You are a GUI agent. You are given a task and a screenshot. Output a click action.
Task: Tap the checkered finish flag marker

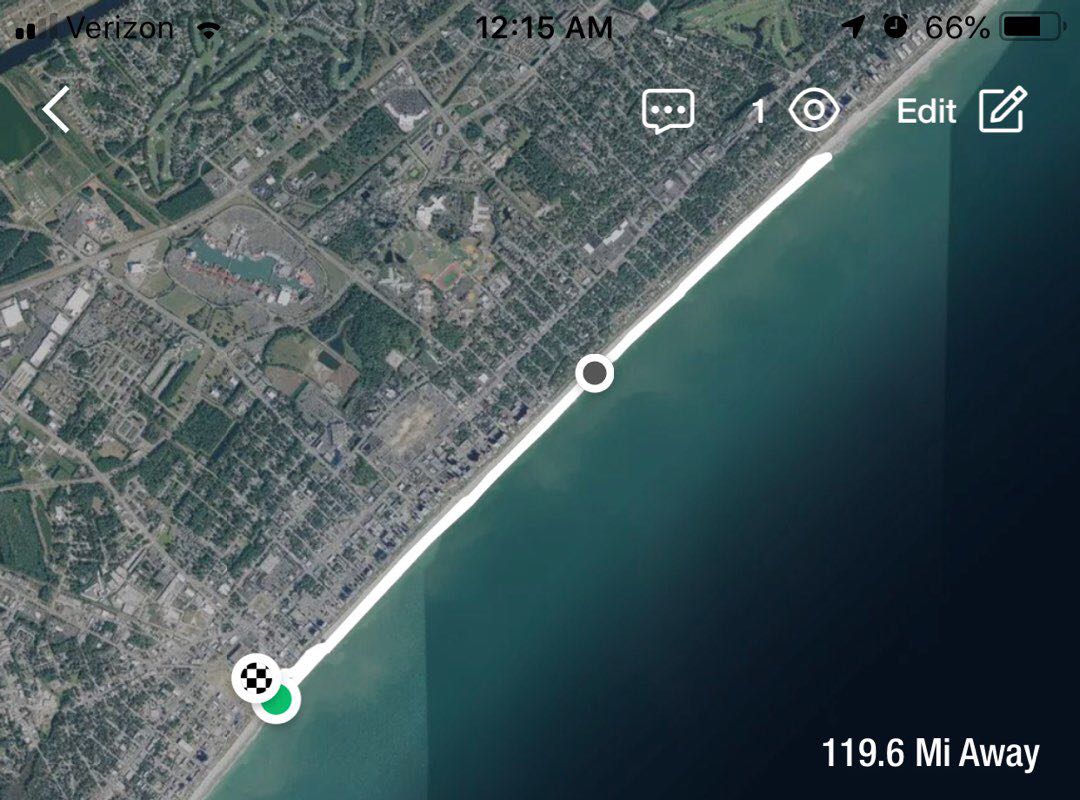click(x=257, y=679)
